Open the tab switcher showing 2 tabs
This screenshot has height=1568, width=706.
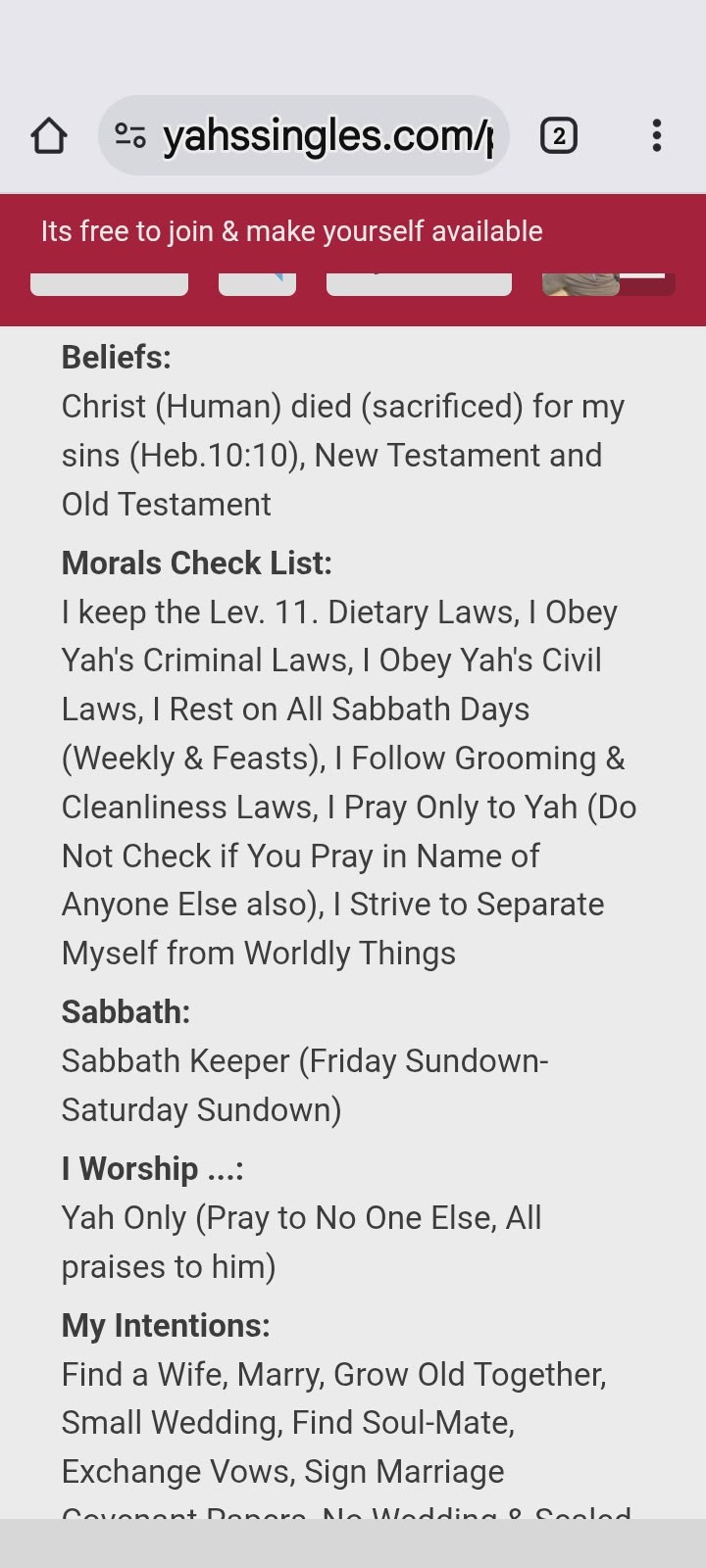[559, 136]
